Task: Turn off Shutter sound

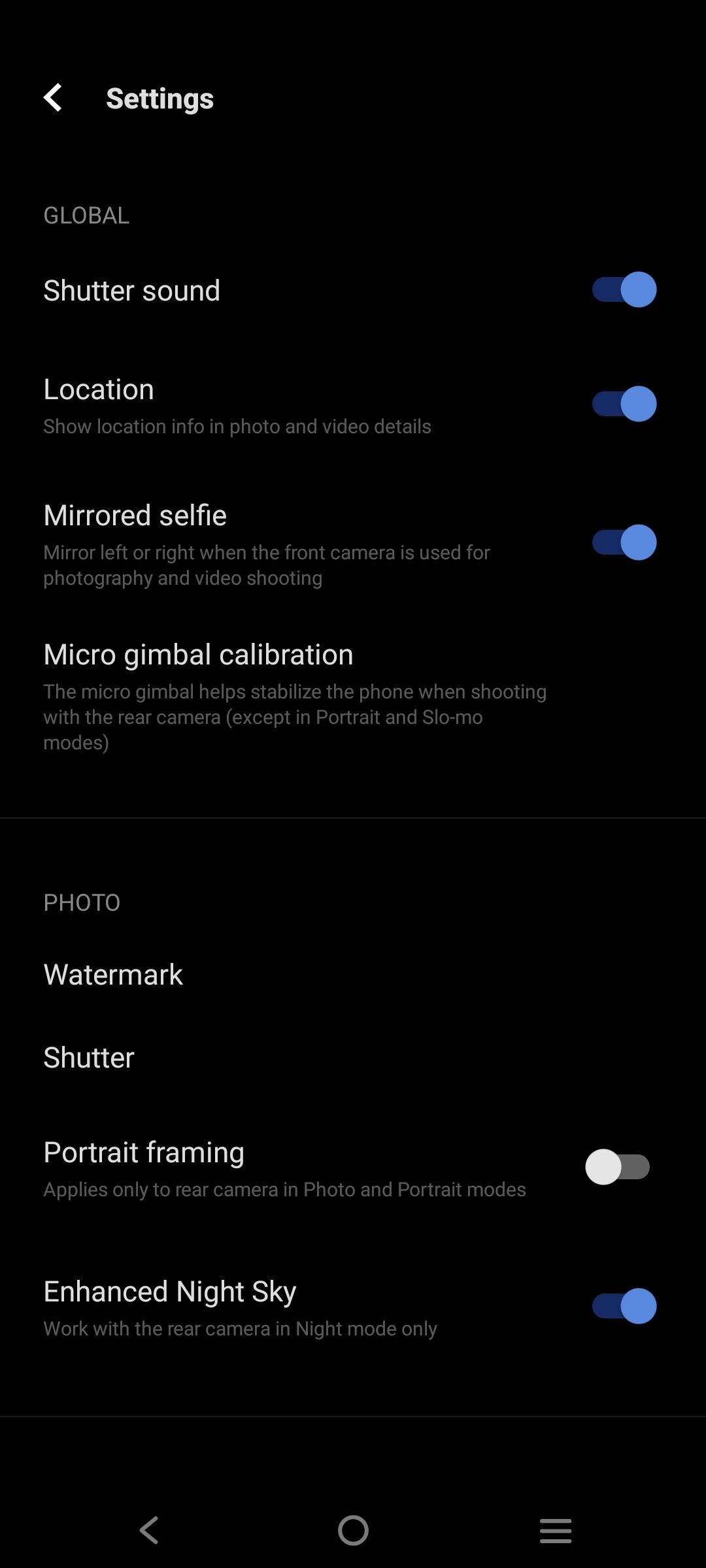Action: point(624,289)
